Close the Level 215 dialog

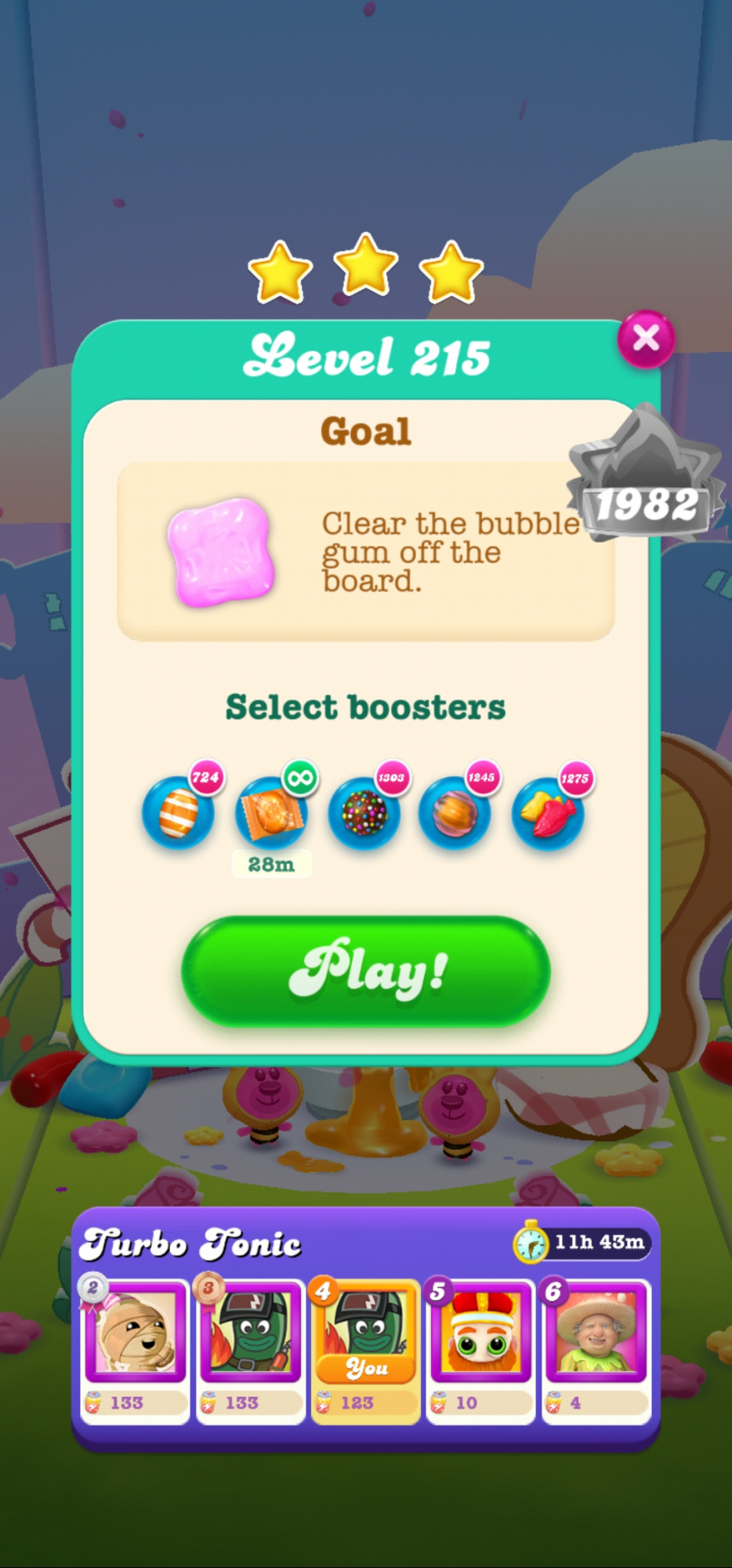click(645, 339)
